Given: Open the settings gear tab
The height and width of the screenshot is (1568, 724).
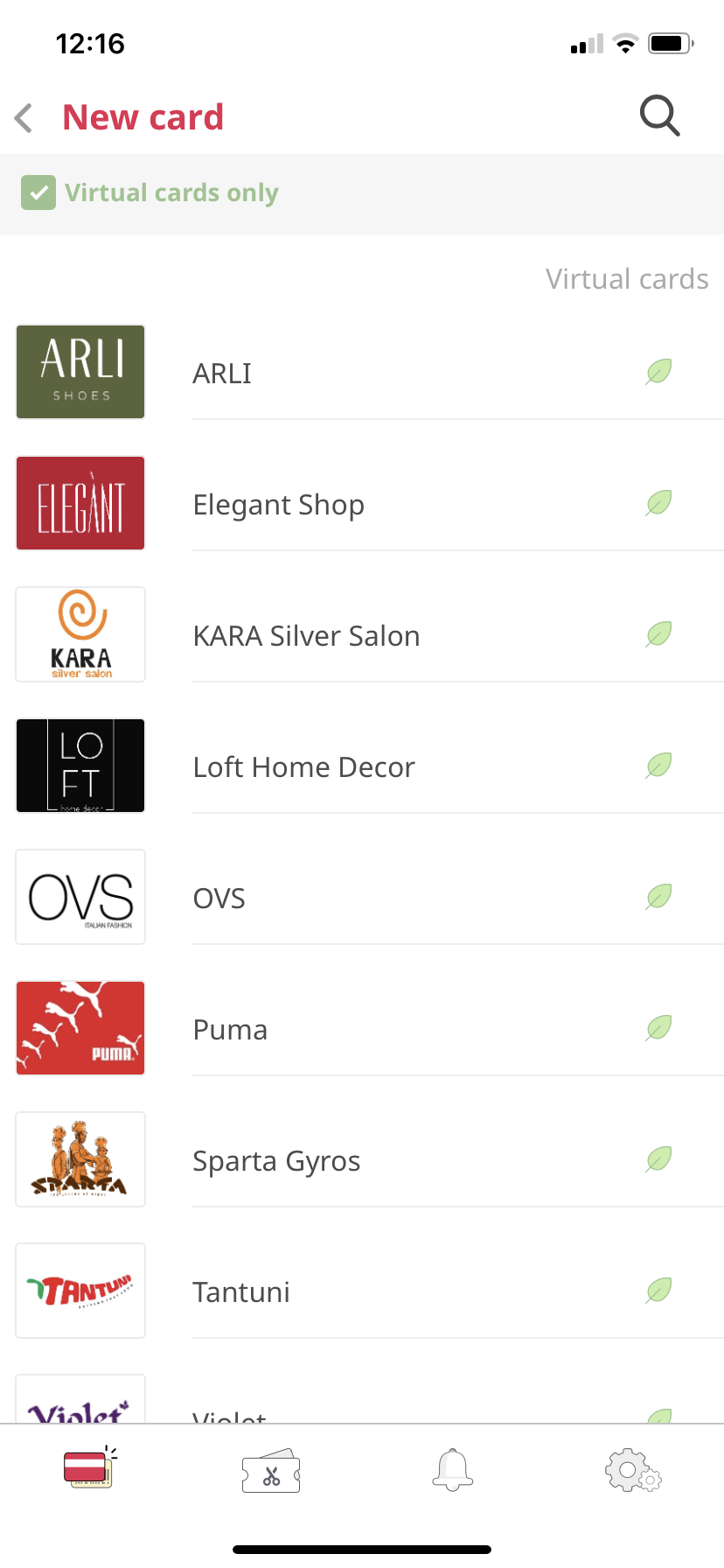Looking at the screenshot, I should (633, 1470).
